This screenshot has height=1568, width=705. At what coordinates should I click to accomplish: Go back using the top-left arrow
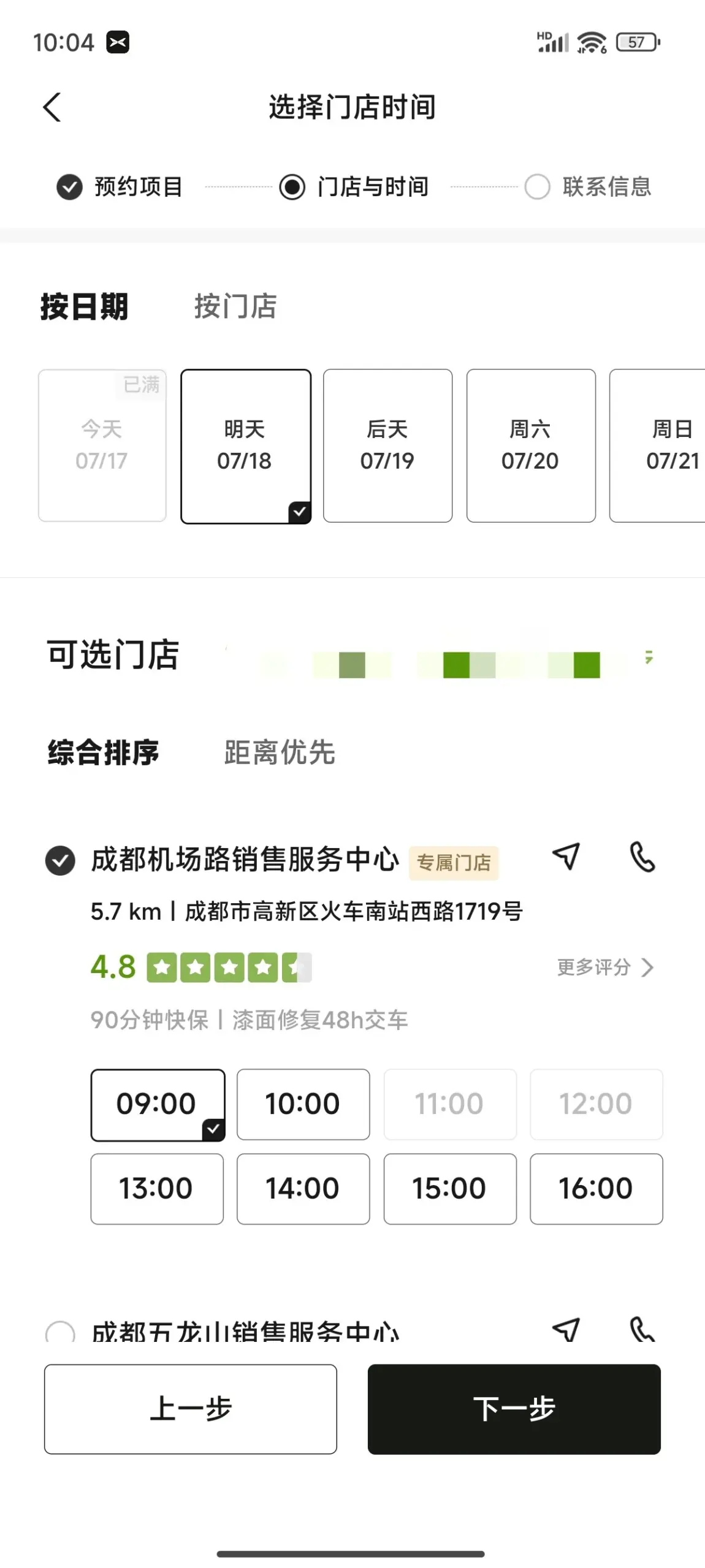pyautogui.click(x=53, y=107)
